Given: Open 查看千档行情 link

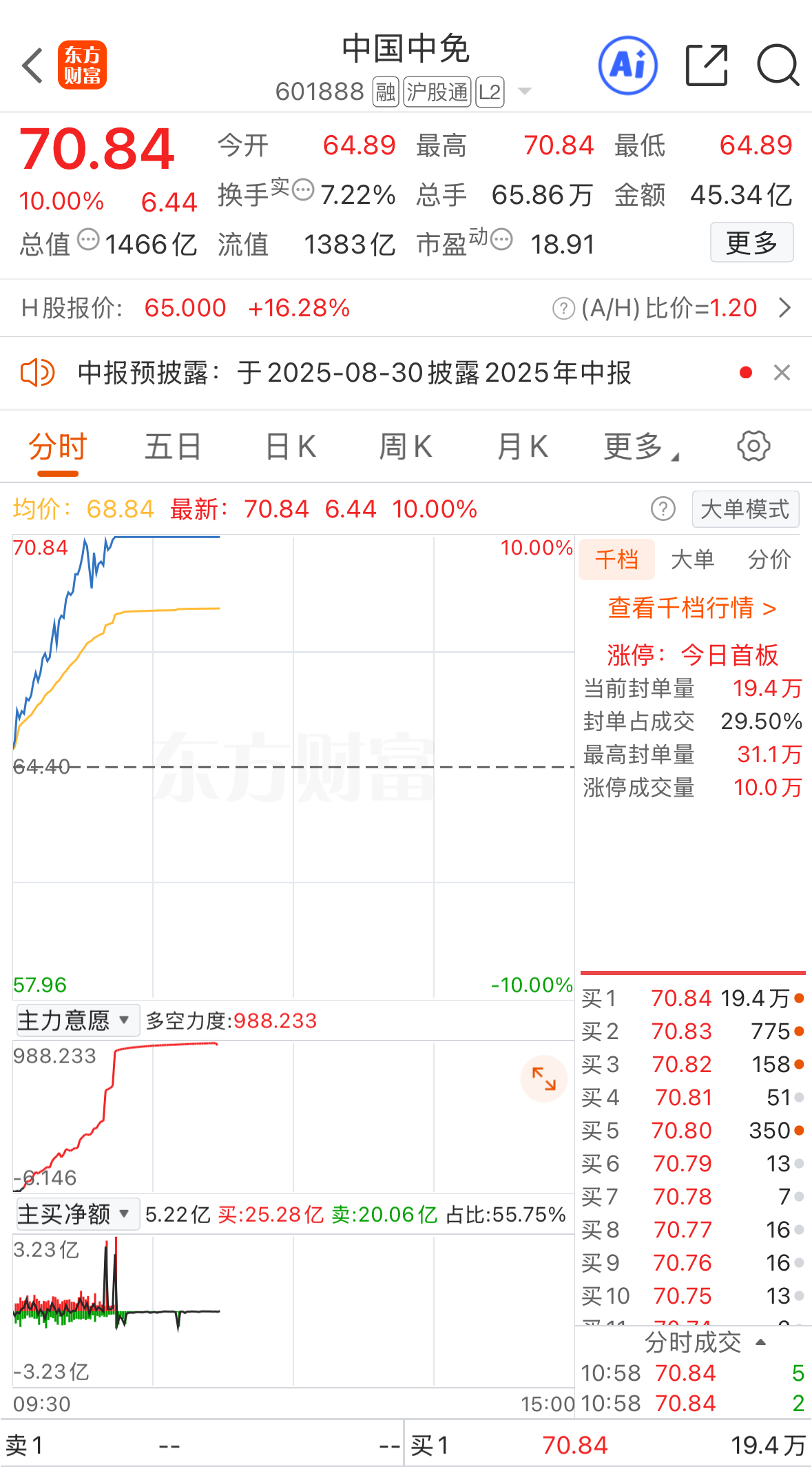Looking at the screenshot, I should [691, 608].
